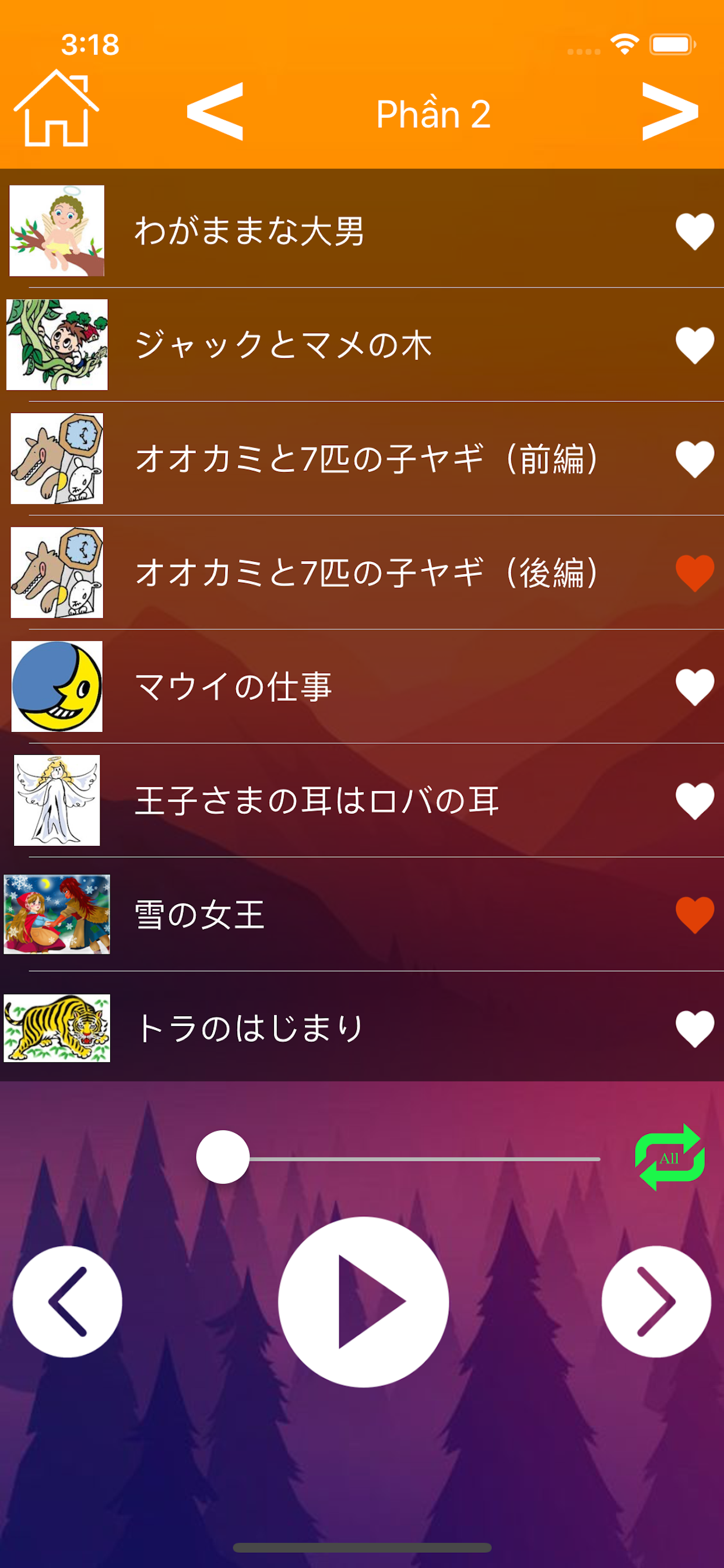
Task: Go to the next part with the right arrow
Action: tap(670, 111)
